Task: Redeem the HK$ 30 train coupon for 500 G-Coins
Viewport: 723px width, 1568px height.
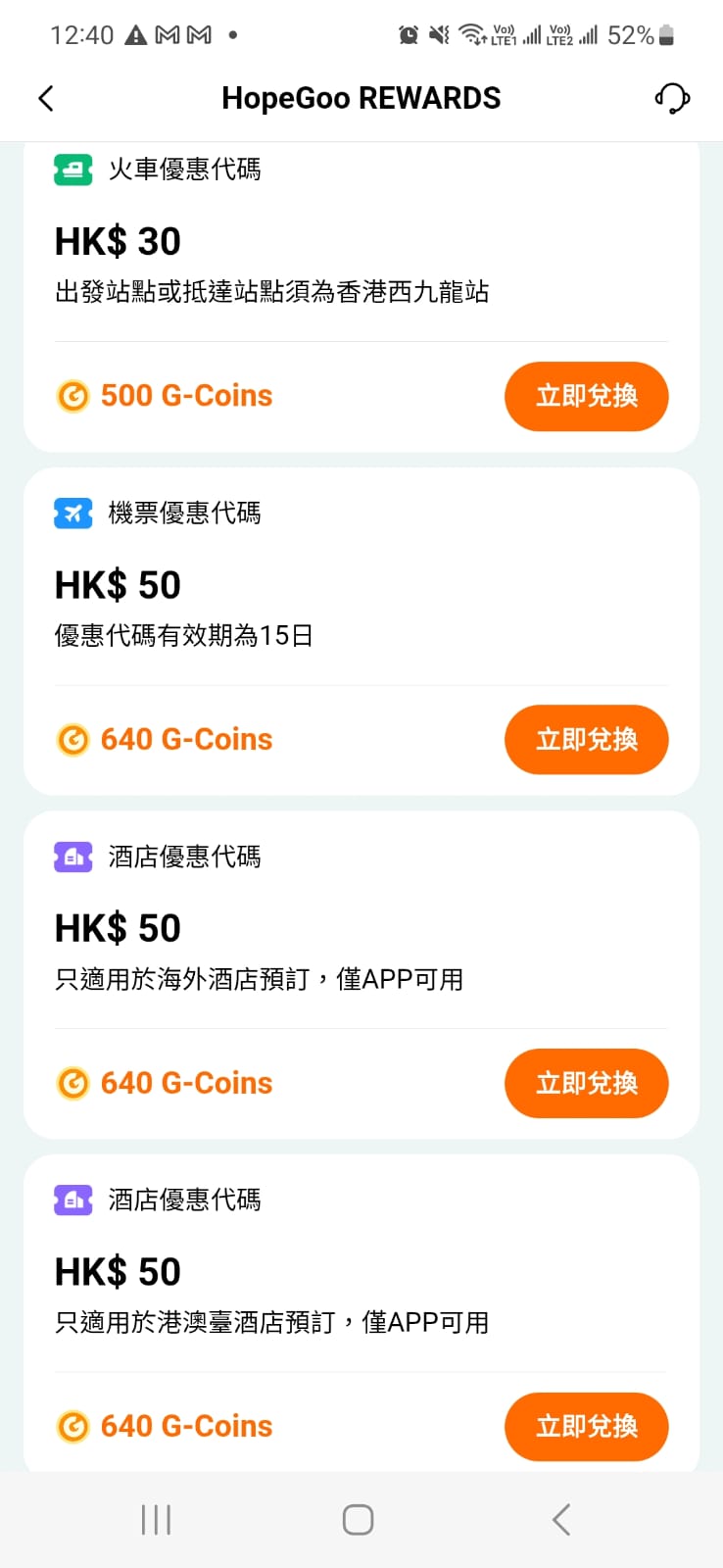Action: [586, 396]
